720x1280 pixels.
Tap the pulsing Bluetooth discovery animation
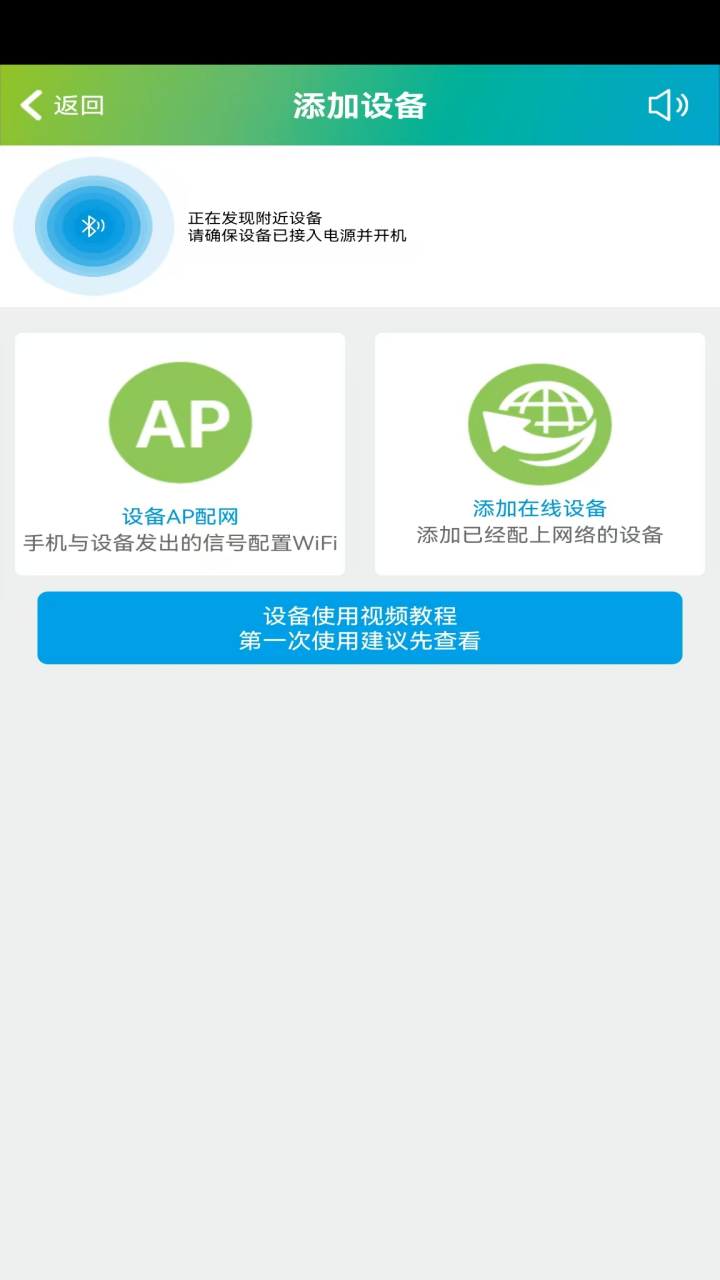(92, 226)
